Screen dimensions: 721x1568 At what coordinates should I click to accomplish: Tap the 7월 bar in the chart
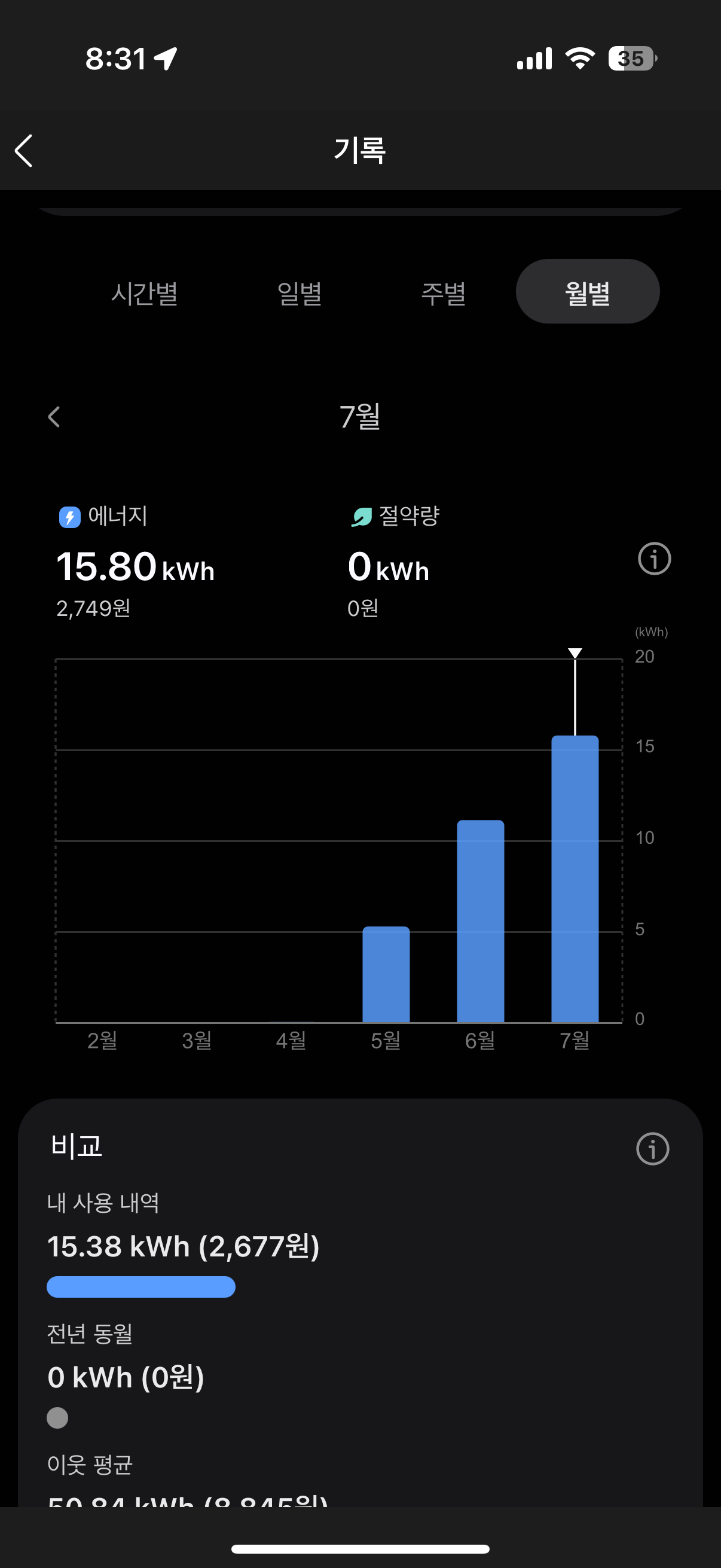tap(575, 879)
